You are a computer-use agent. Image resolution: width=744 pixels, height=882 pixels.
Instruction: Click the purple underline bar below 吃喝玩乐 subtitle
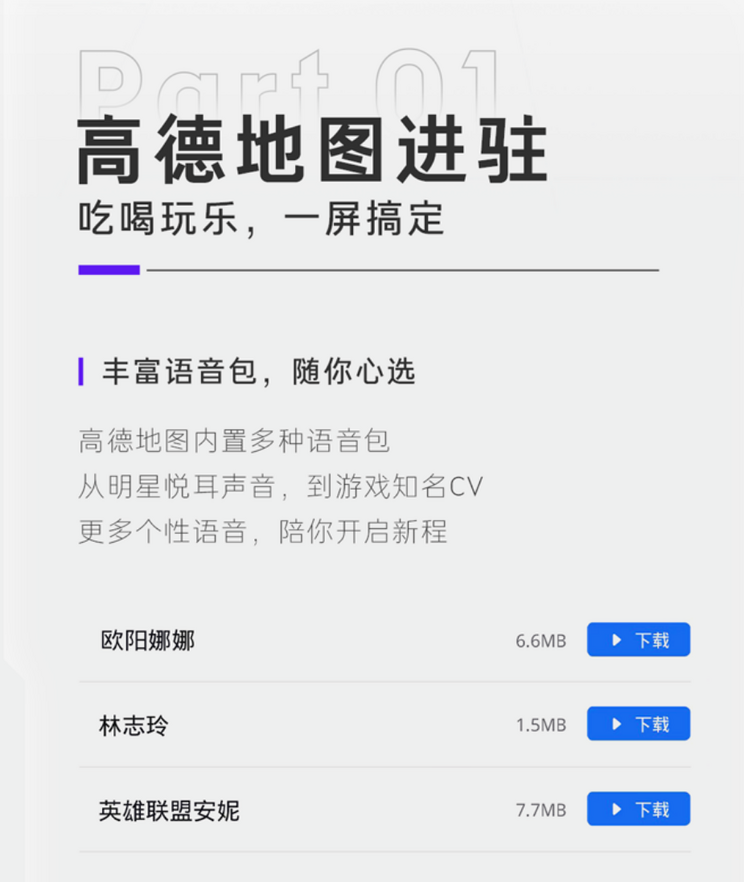(x=107, y=268)
